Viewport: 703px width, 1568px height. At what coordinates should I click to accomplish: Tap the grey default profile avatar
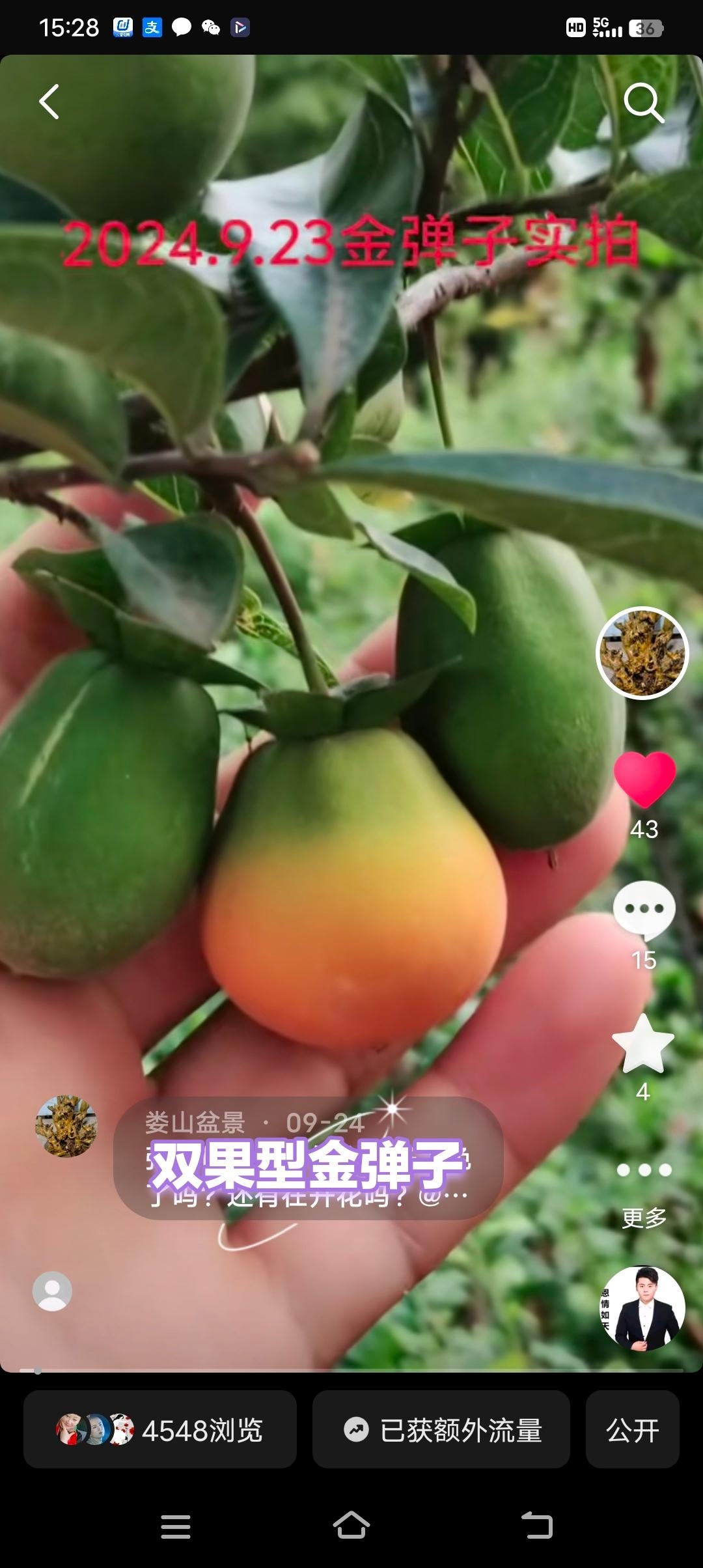pyautogui.click(x=52, y=1291)
